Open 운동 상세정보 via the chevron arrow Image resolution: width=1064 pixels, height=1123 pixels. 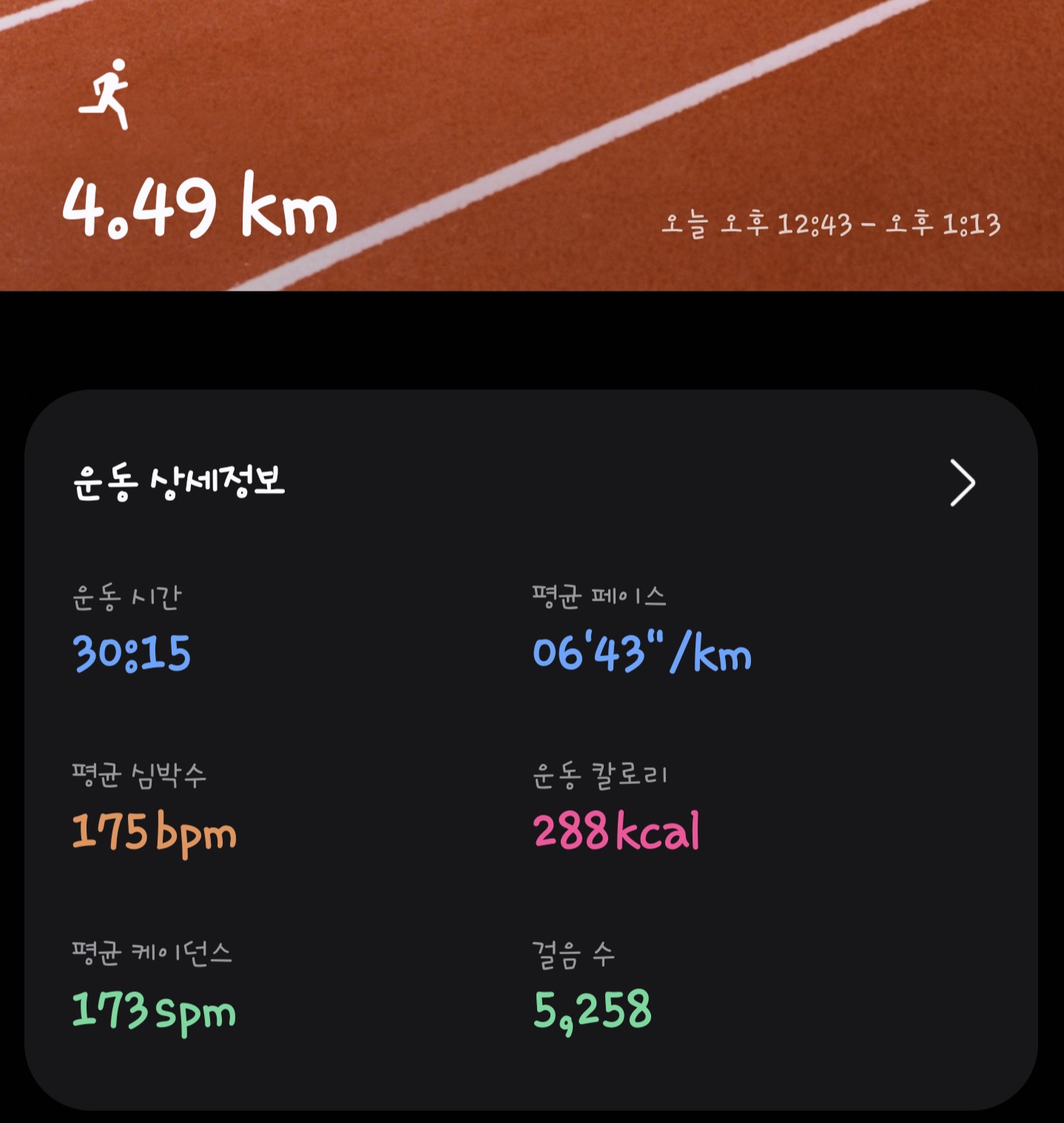[x=962, y=483]
